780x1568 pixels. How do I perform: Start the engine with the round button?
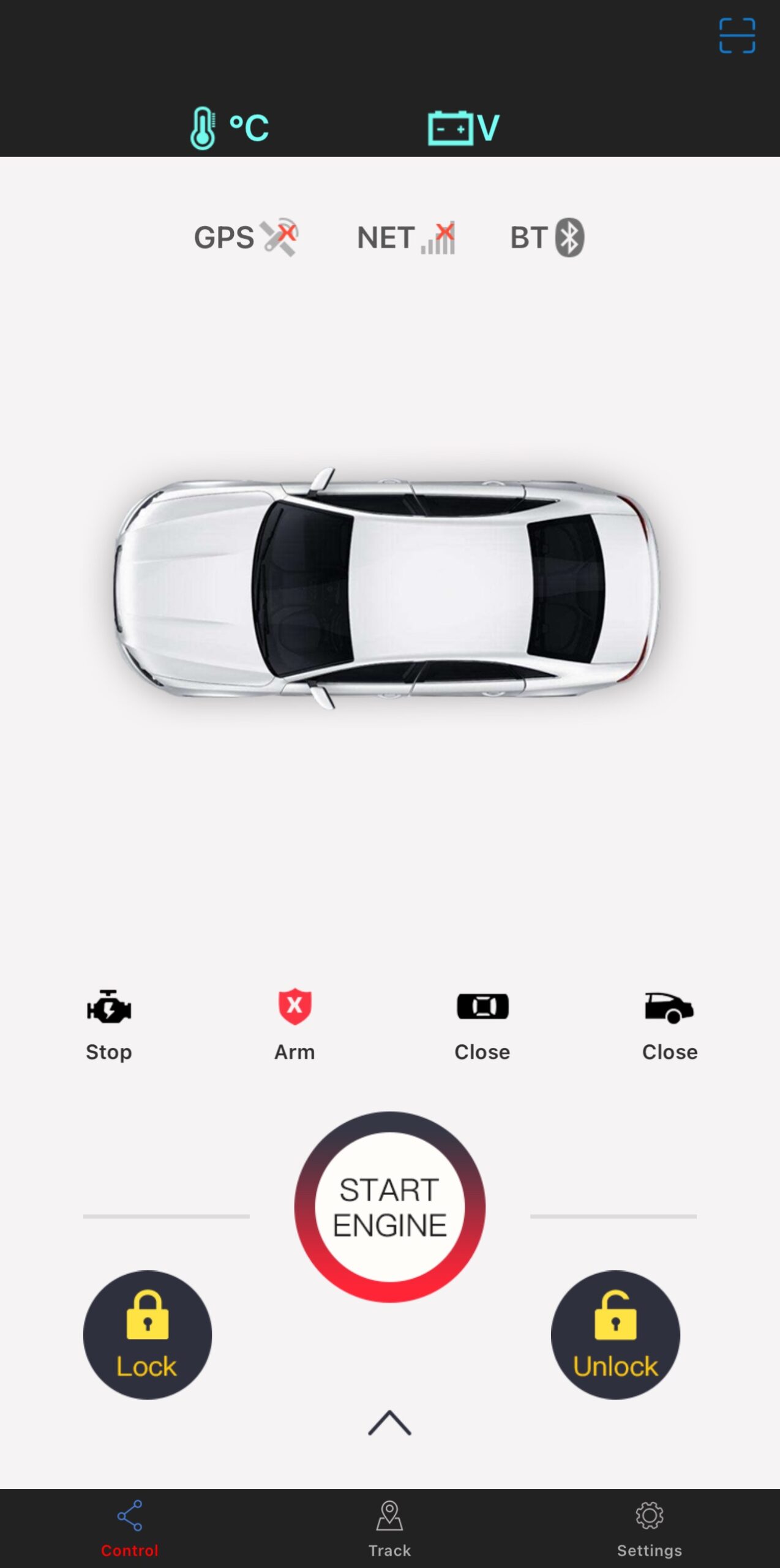[x=390, y=1207]
